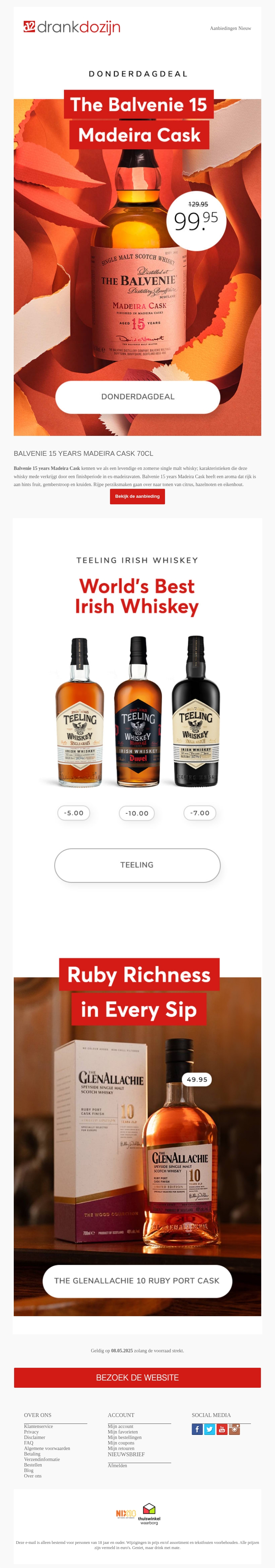The width and height of the screenshot is (275, 1568).
Task: Tap Afmelden to unsubscribe from the newsletter
Action: (x=118, y=1465)
